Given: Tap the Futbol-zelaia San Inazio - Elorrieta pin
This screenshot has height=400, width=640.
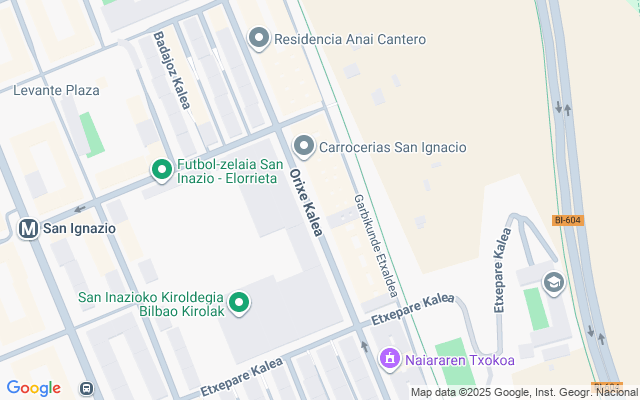Looking at the screenshot, I should coord(161,171).
